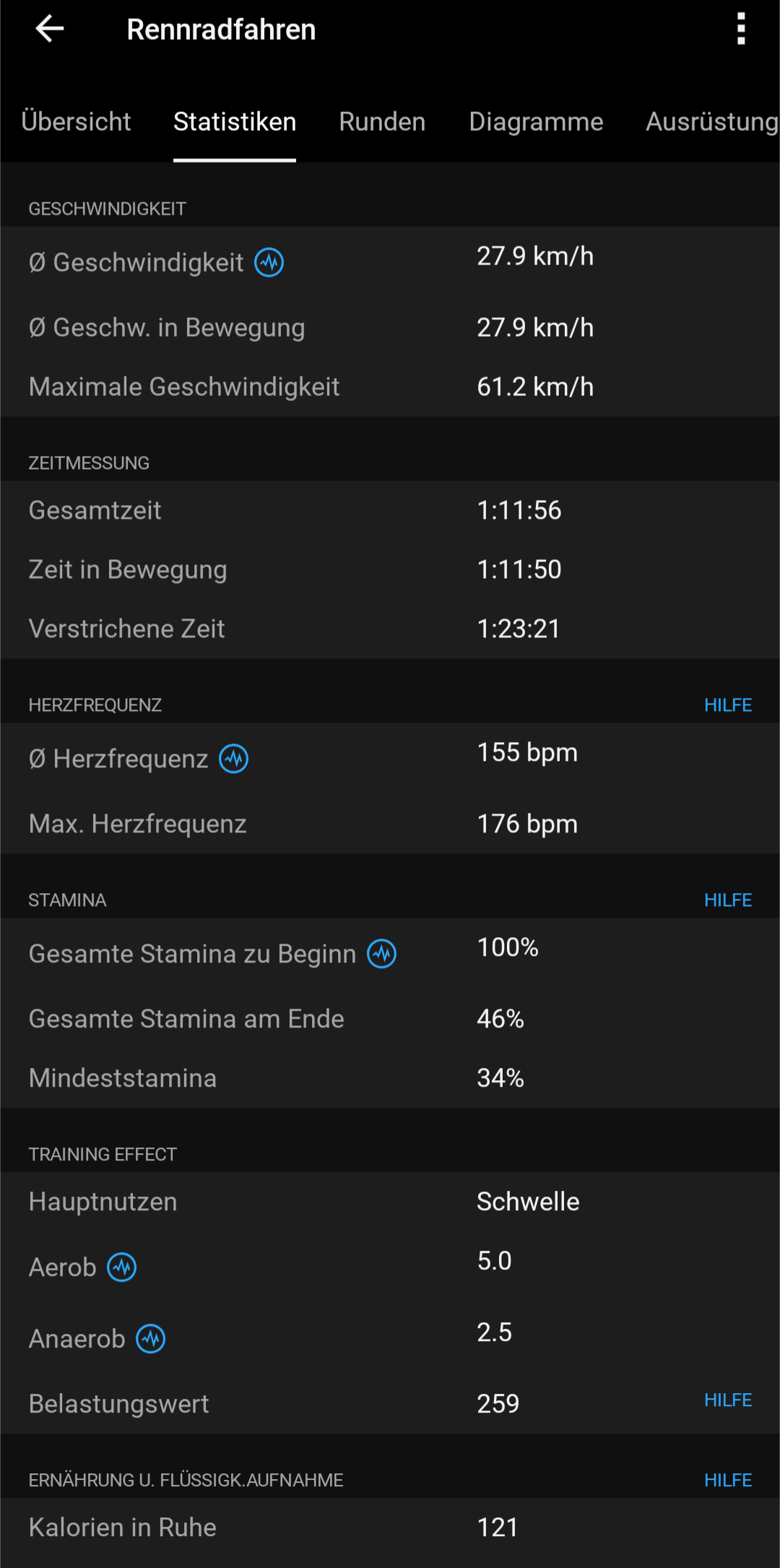Switch to the Übersicht tab
Image resolution: width=780 pixels, height=1568 pixels.
click(76, 121)
